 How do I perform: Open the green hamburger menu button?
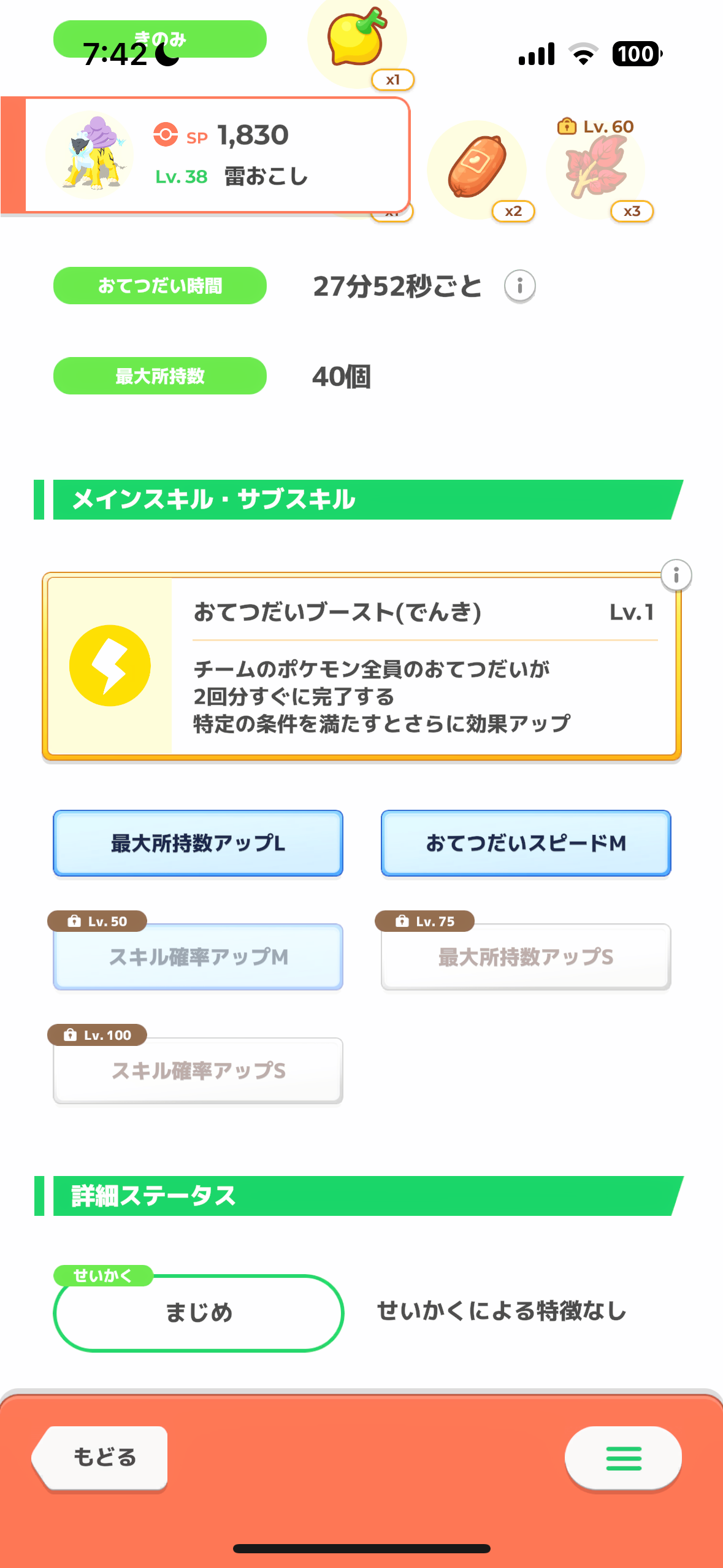[623, 1458]
